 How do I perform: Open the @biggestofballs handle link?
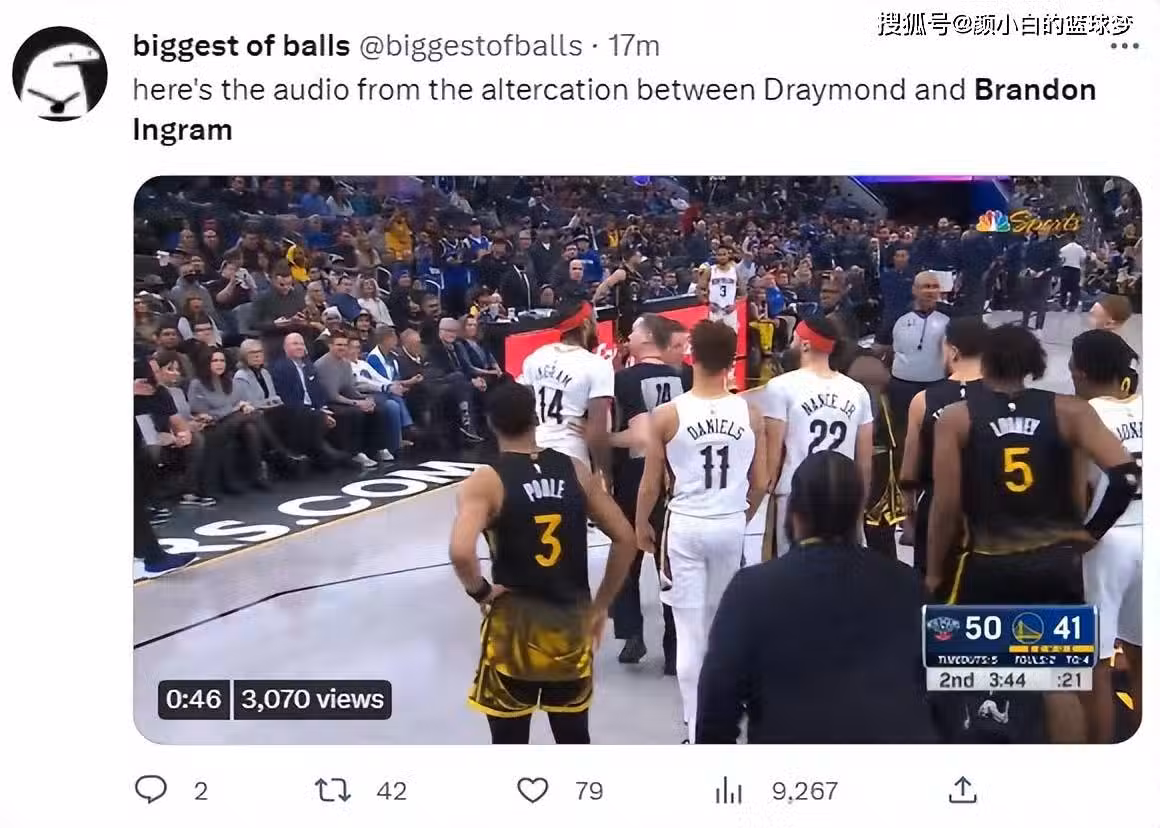(x=470, y=46)
